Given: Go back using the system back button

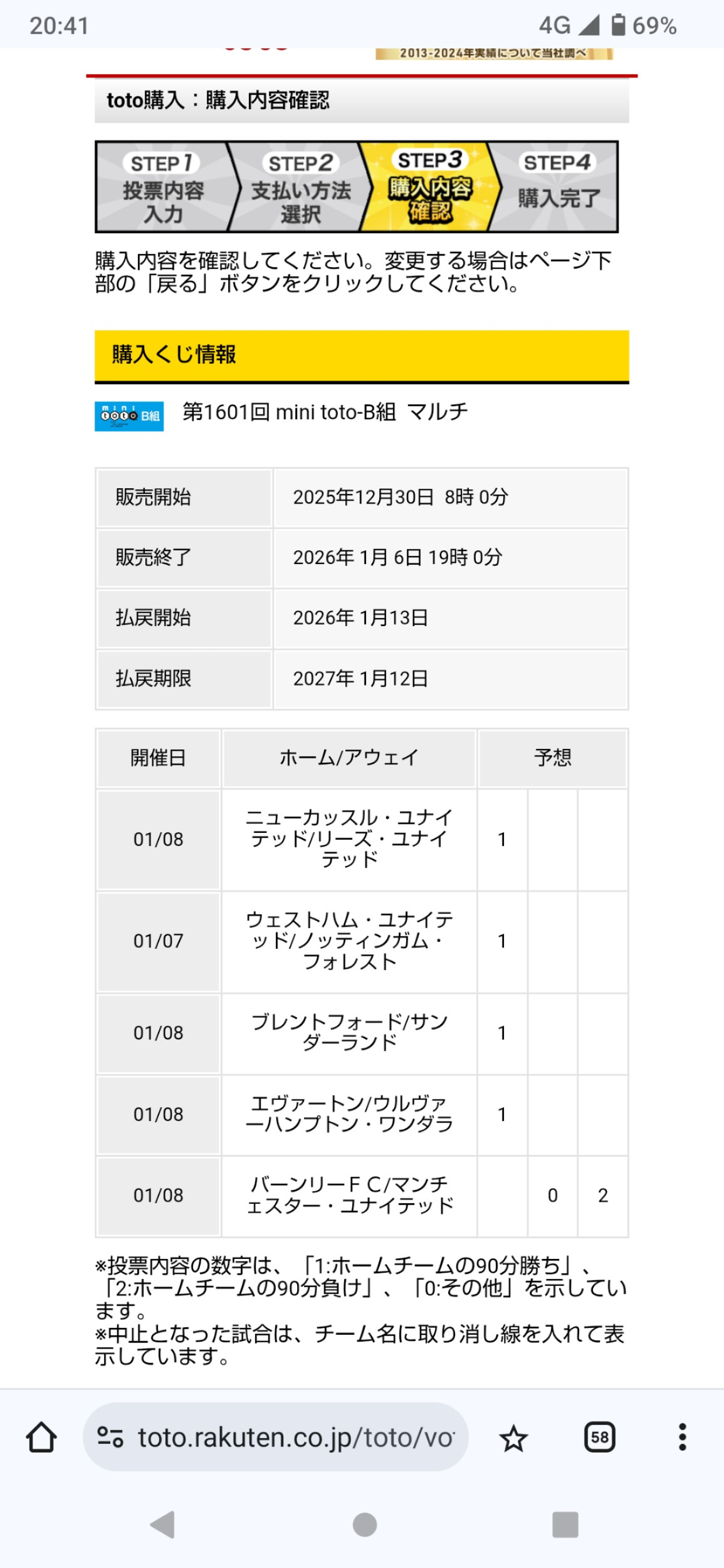Looking at the screenshot, I should (x=163, y=1525).
